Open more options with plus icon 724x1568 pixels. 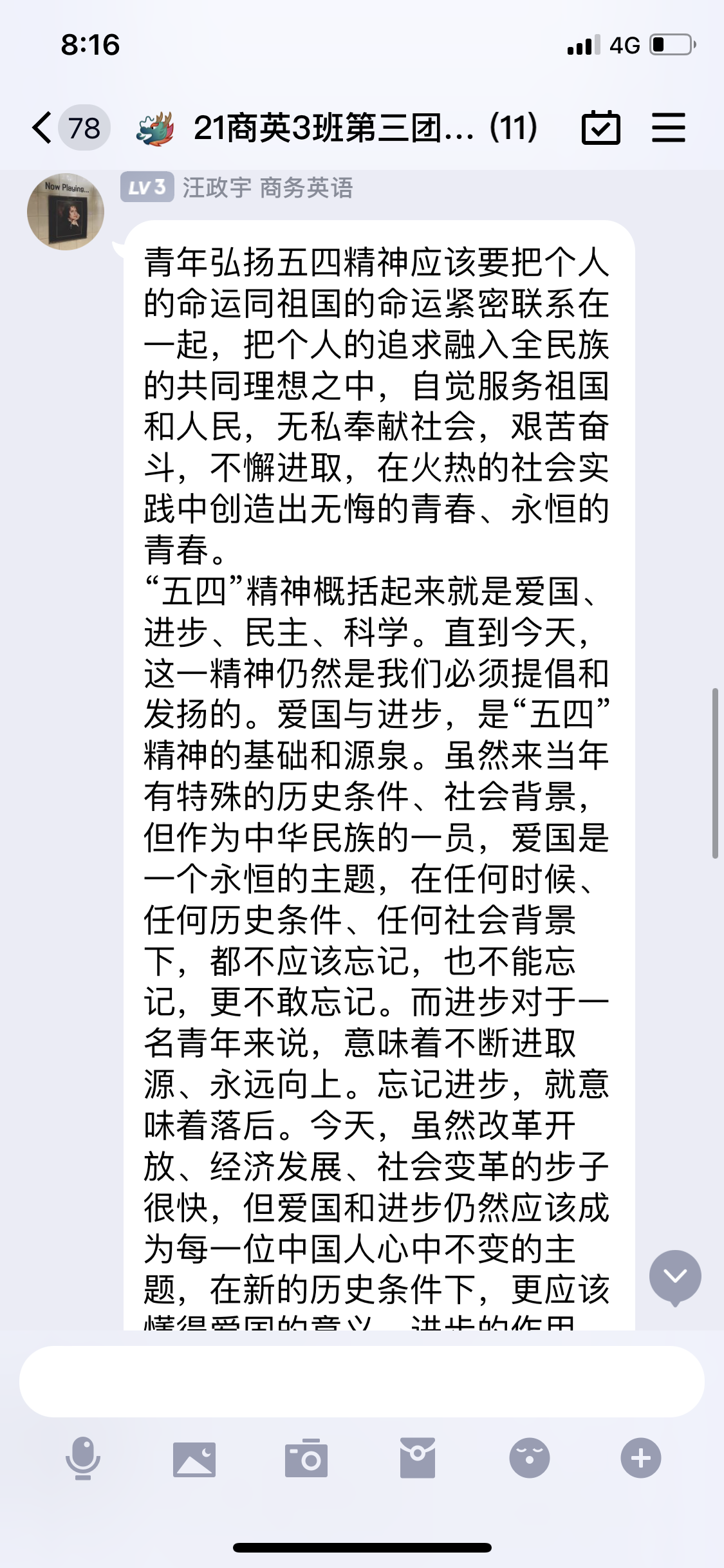click(x=640, y=1459)
